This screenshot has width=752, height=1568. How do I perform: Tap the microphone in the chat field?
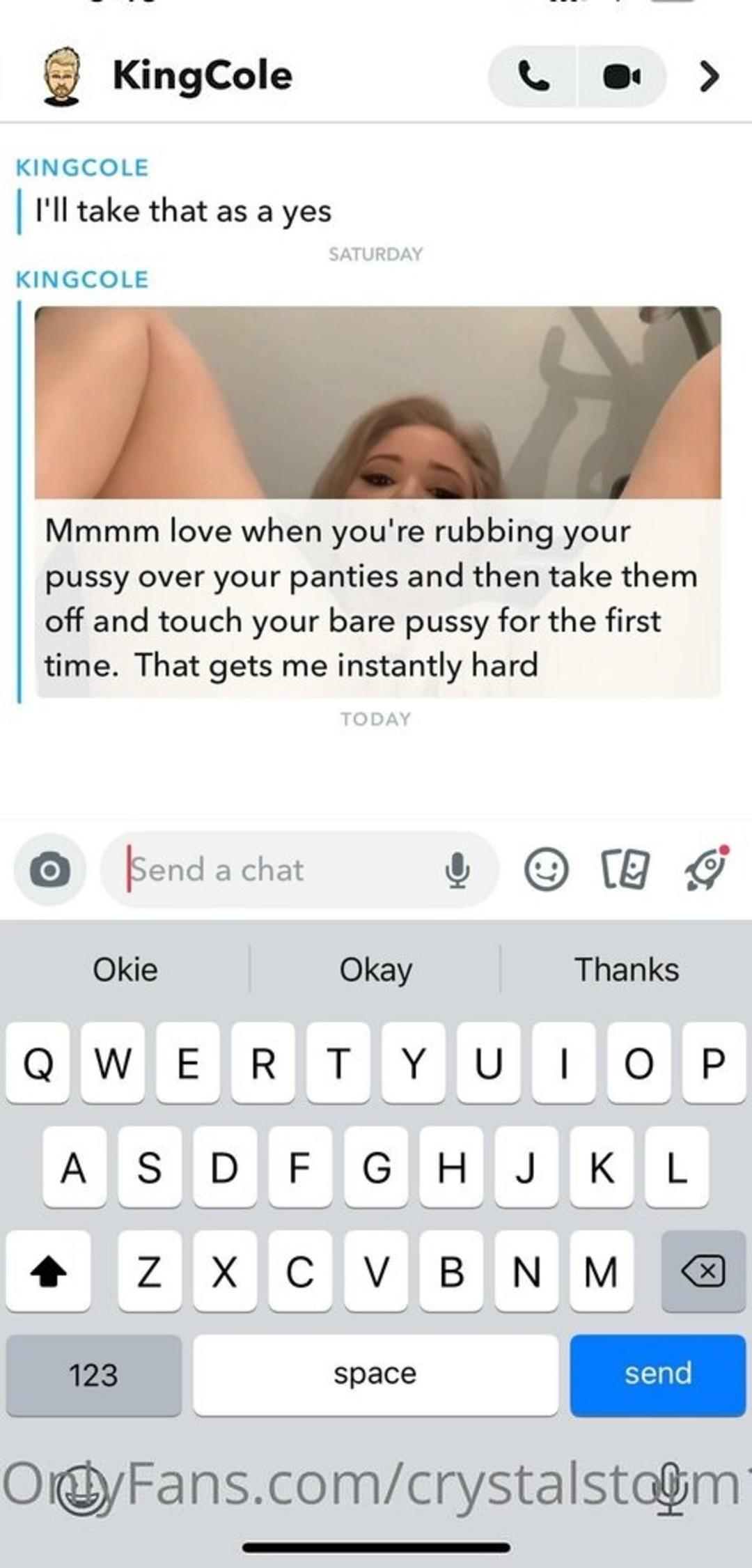pyautogui.click(x=457, y=870)
